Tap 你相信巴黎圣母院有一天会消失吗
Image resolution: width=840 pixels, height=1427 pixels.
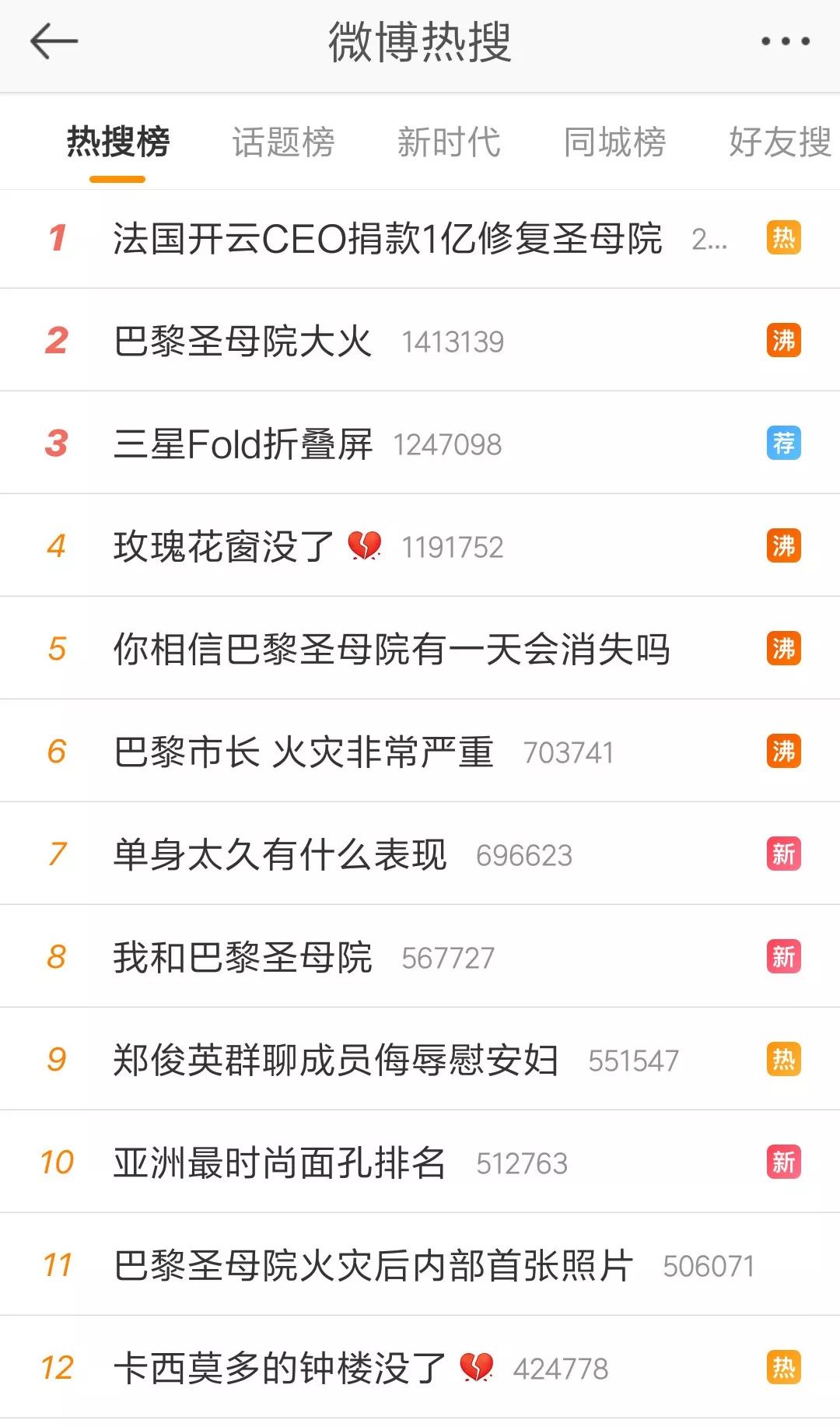point(420,649)
